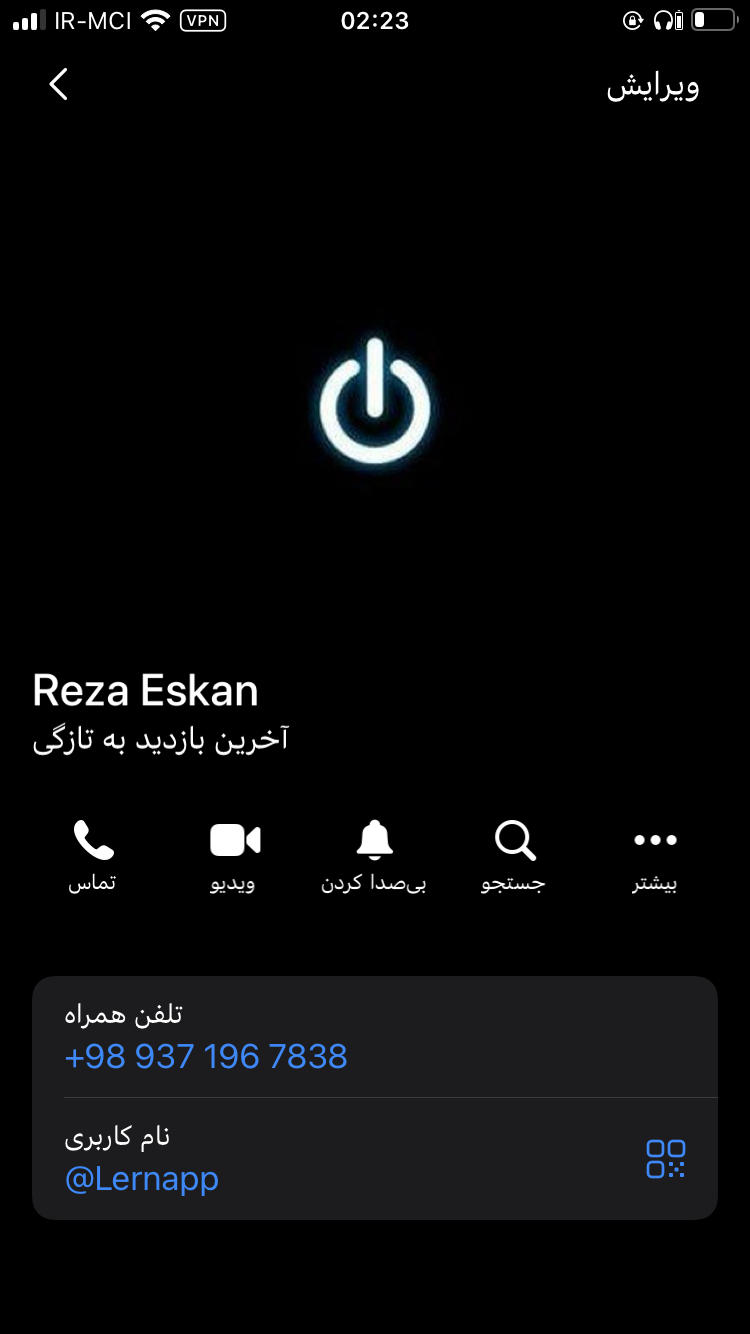Tap the @Lernapp username

(142, 1179)
